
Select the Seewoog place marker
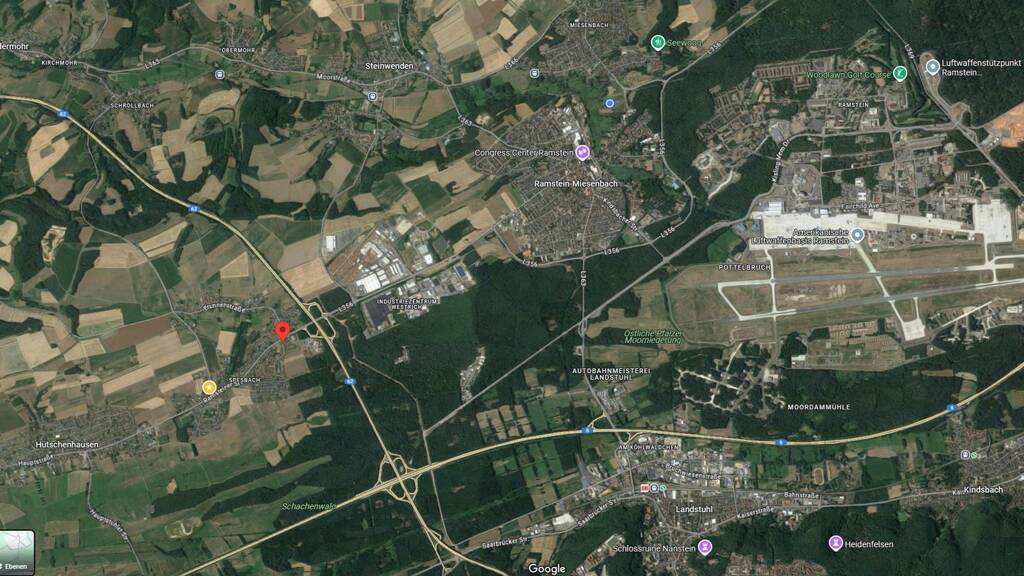coord(657,42)
